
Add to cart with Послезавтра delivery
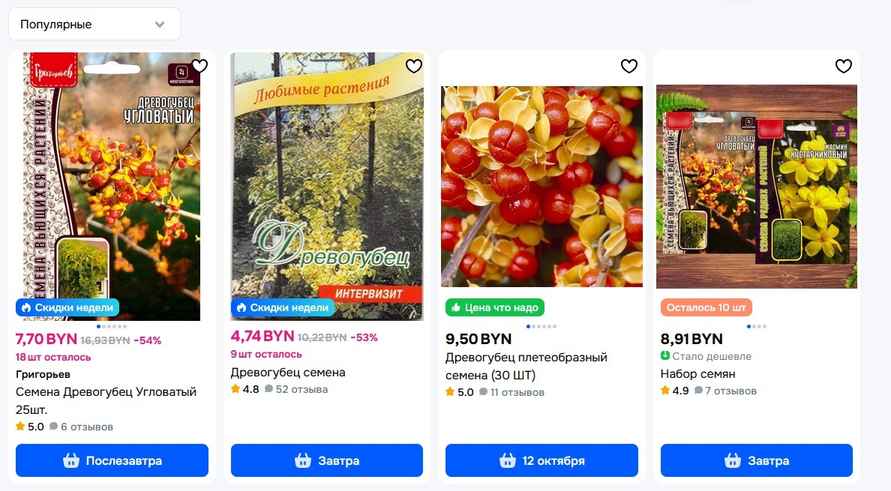112,461
